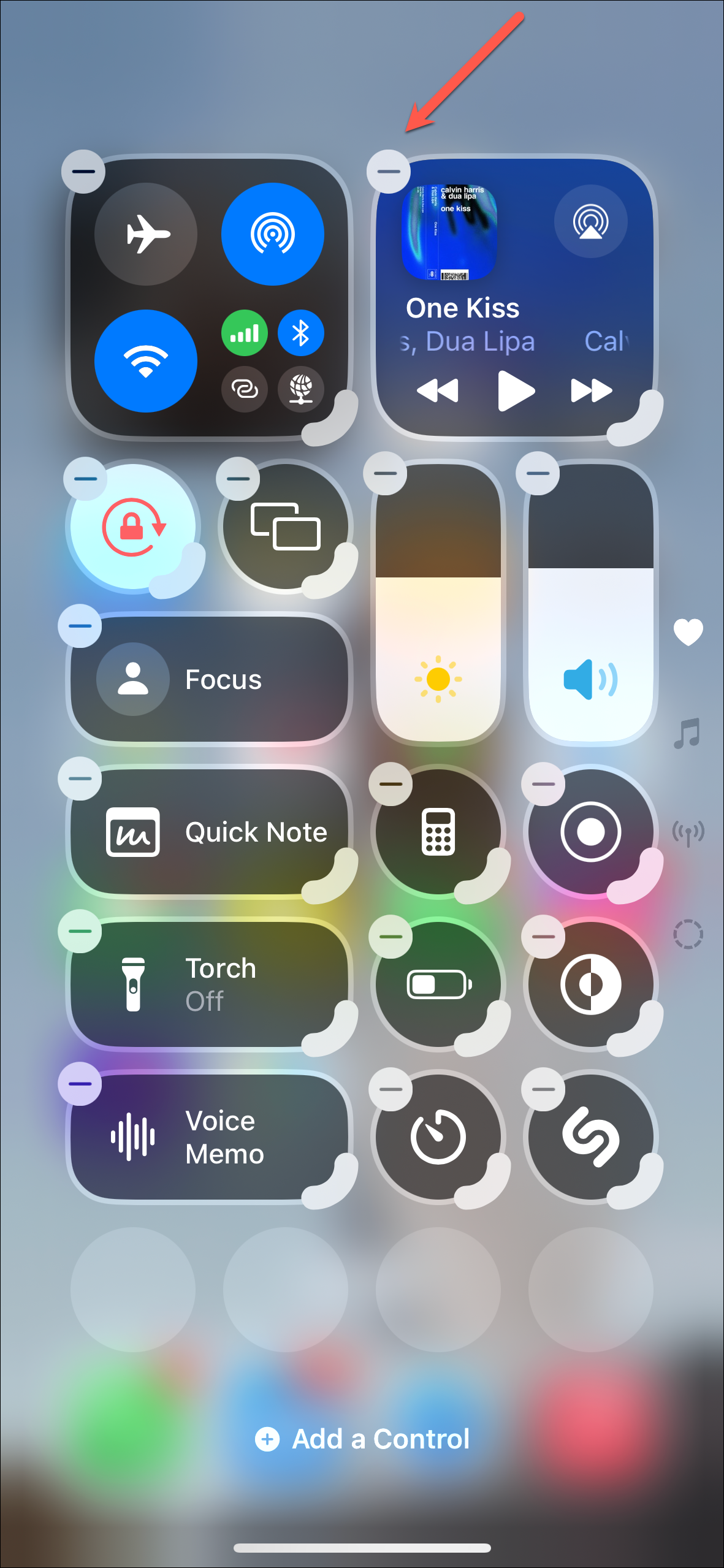This screenshot has width=724, height=1568.
Task: Play the song One Kiss
Action: tap(516, 390)
